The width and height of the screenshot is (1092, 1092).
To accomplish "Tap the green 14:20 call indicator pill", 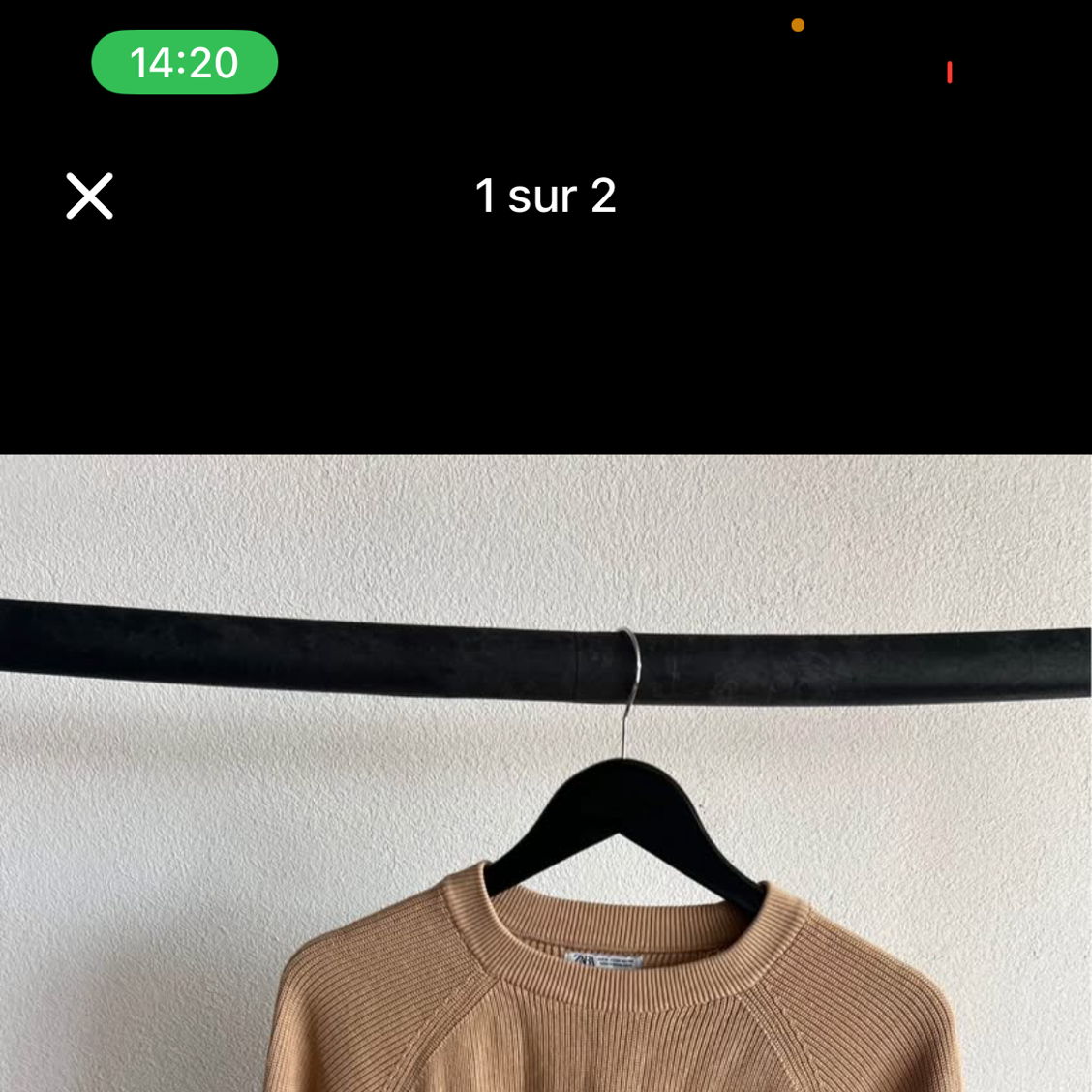I will click(x=184, y=63).
